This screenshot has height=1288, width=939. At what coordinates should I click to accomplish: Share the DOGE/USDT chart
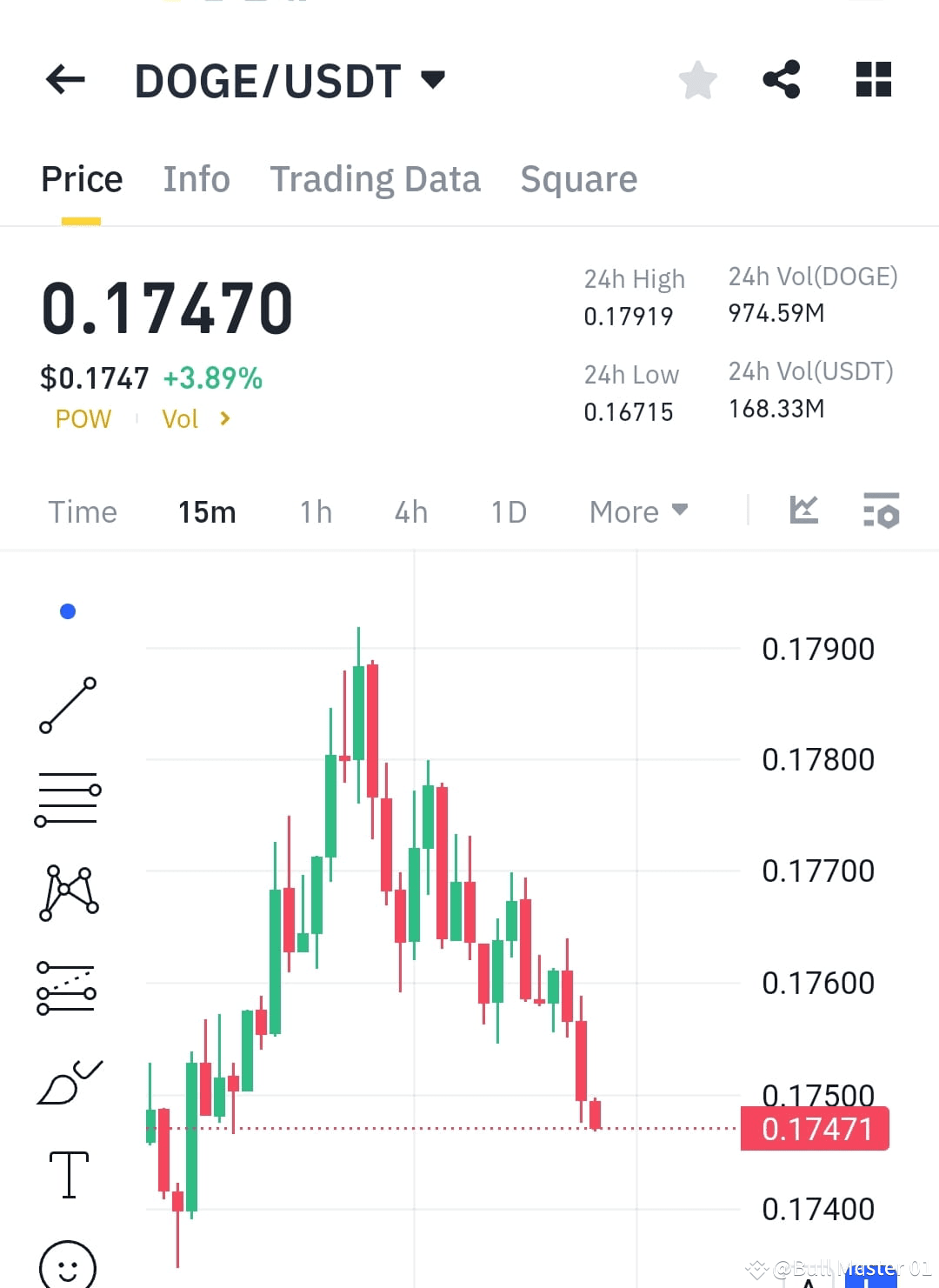tap(782, 79)
